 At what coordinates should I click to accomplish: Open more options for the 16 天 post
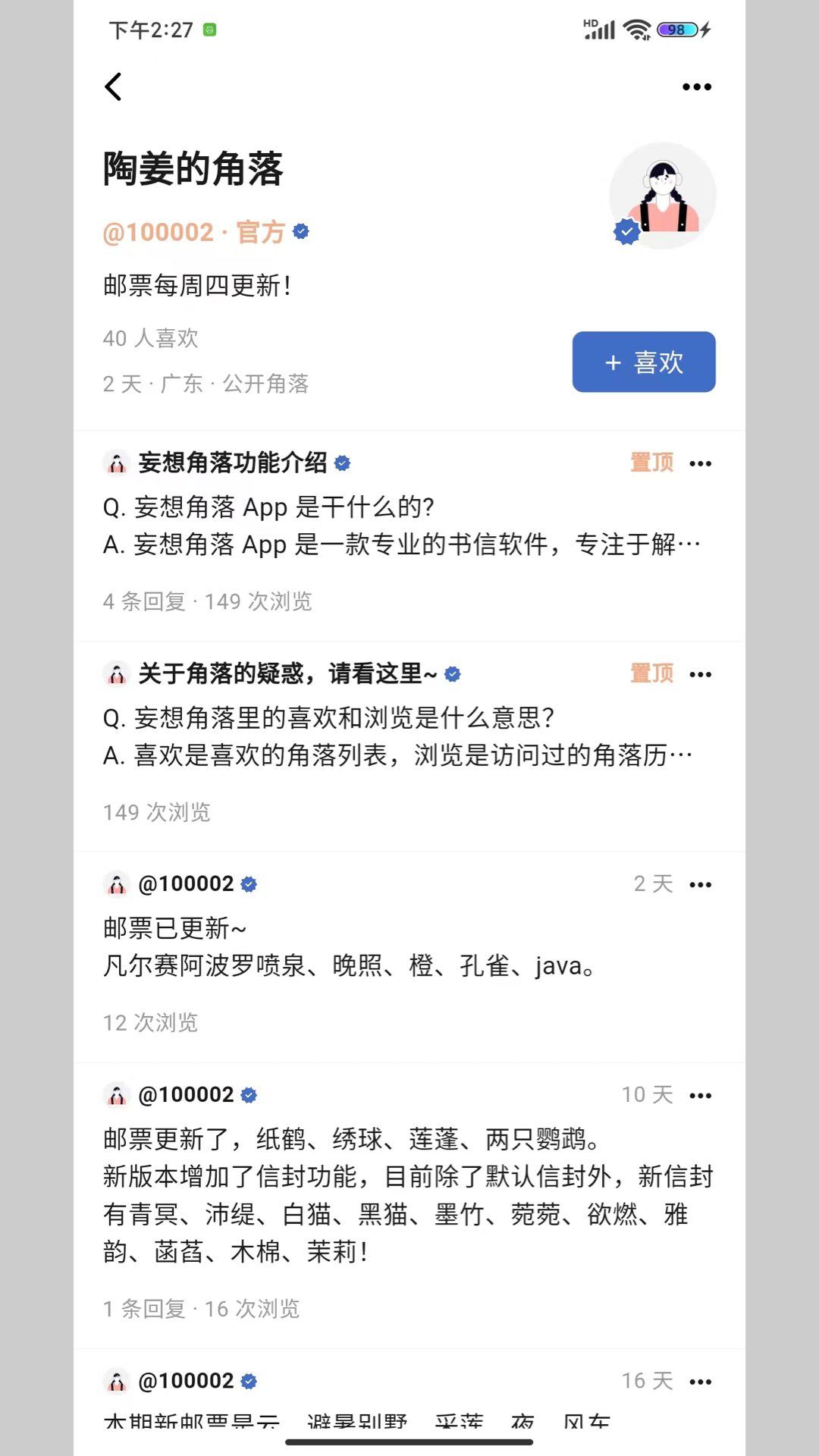pos(700,1382)
